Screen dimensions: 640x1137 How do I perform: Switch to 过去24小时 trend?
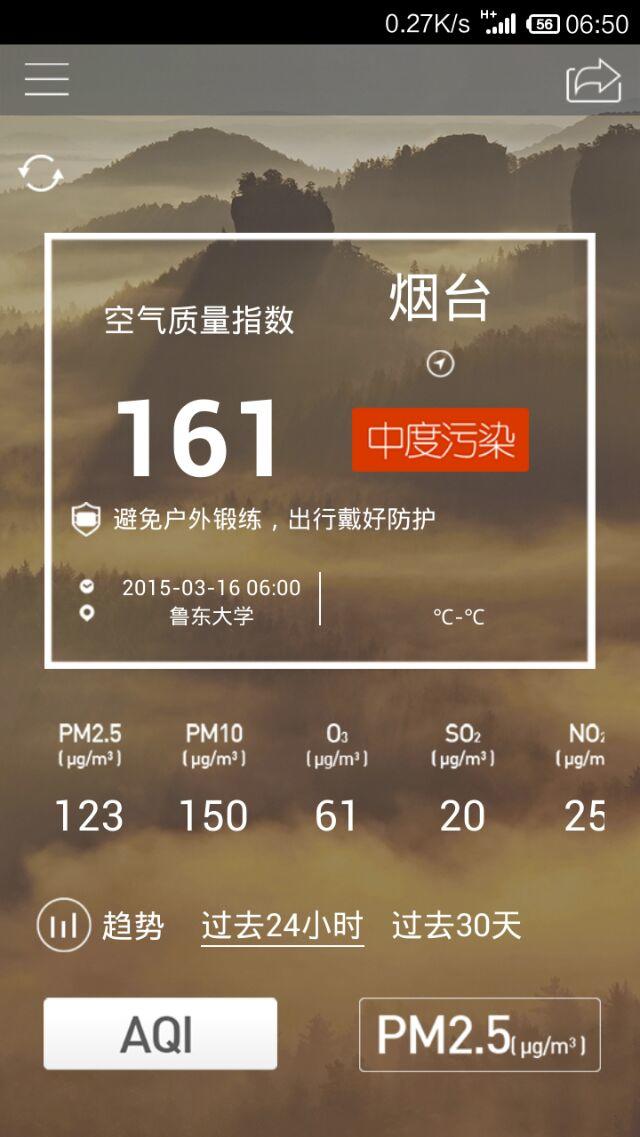(x=282, y=926)
